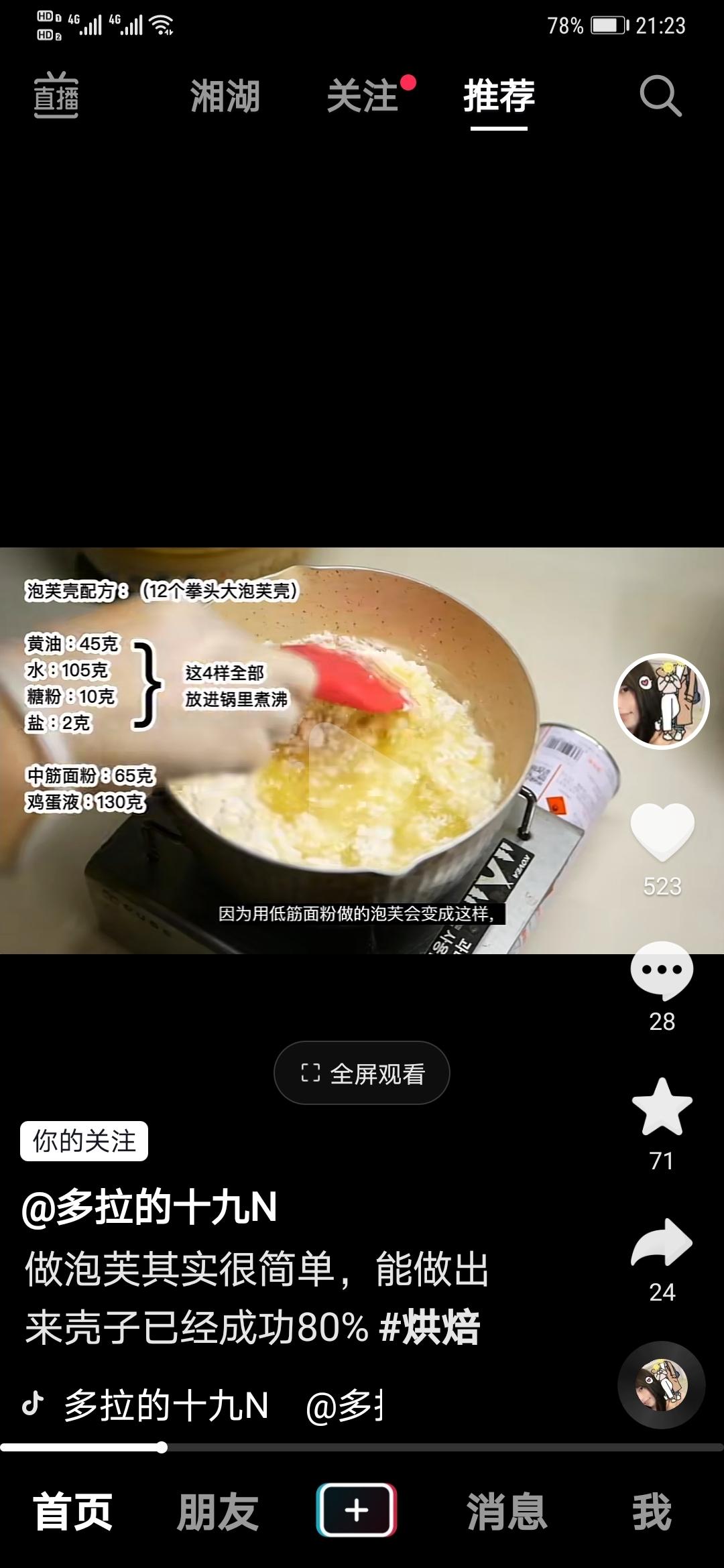Viewport: 724px width, 1568px height.
Task: Switch to the 朋友 tab
Action: [217, 1512]
